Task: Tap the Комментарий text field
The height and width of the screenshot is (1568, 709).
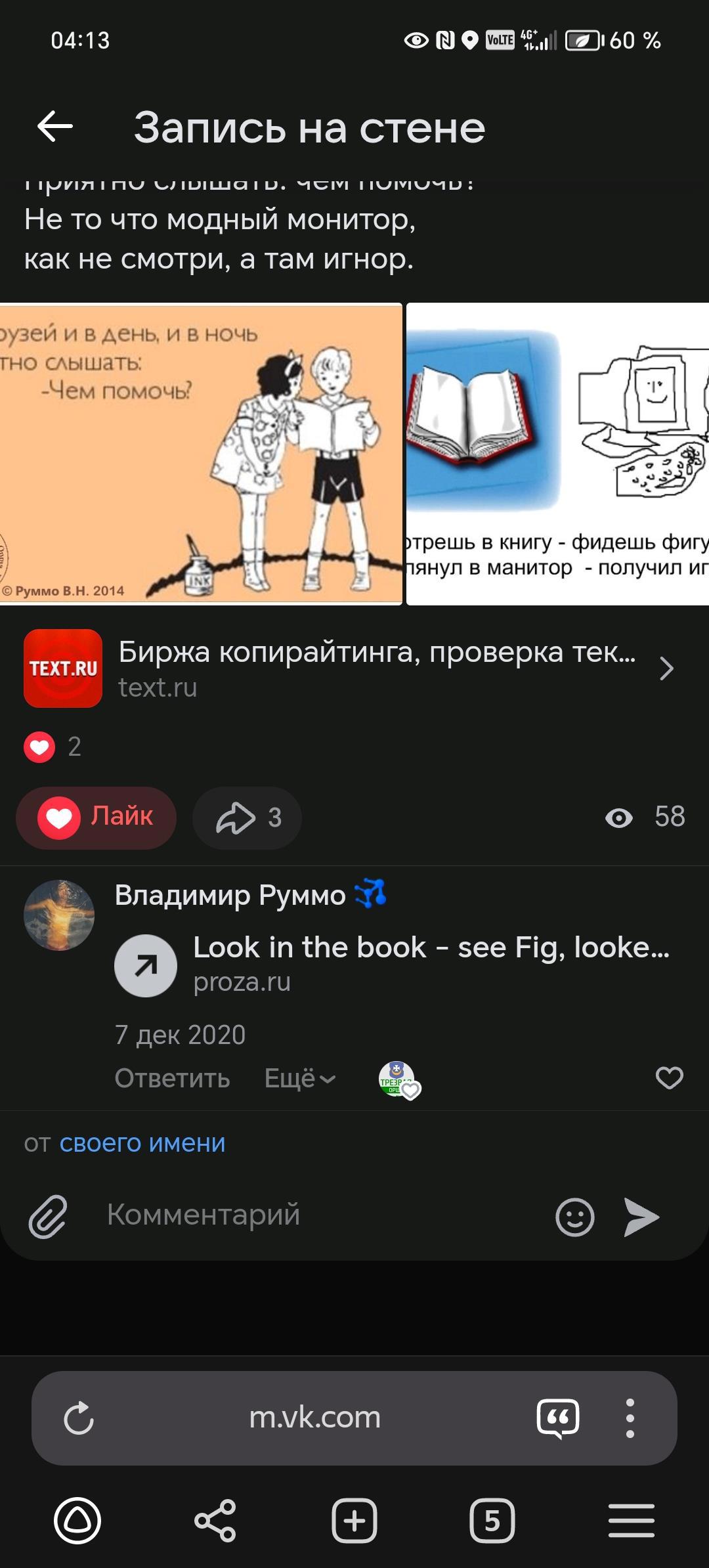Action: [x=315, y=1215]
